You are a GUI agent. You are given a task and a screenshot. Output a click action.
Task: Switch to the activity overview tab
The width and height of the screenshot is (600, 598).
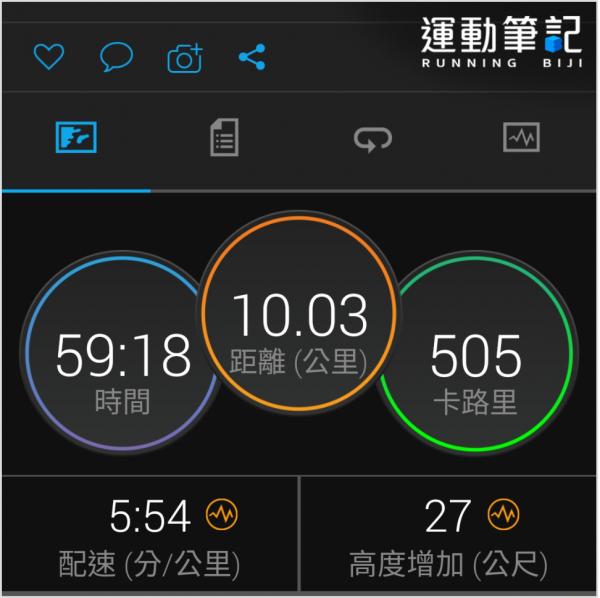point(75,139)
